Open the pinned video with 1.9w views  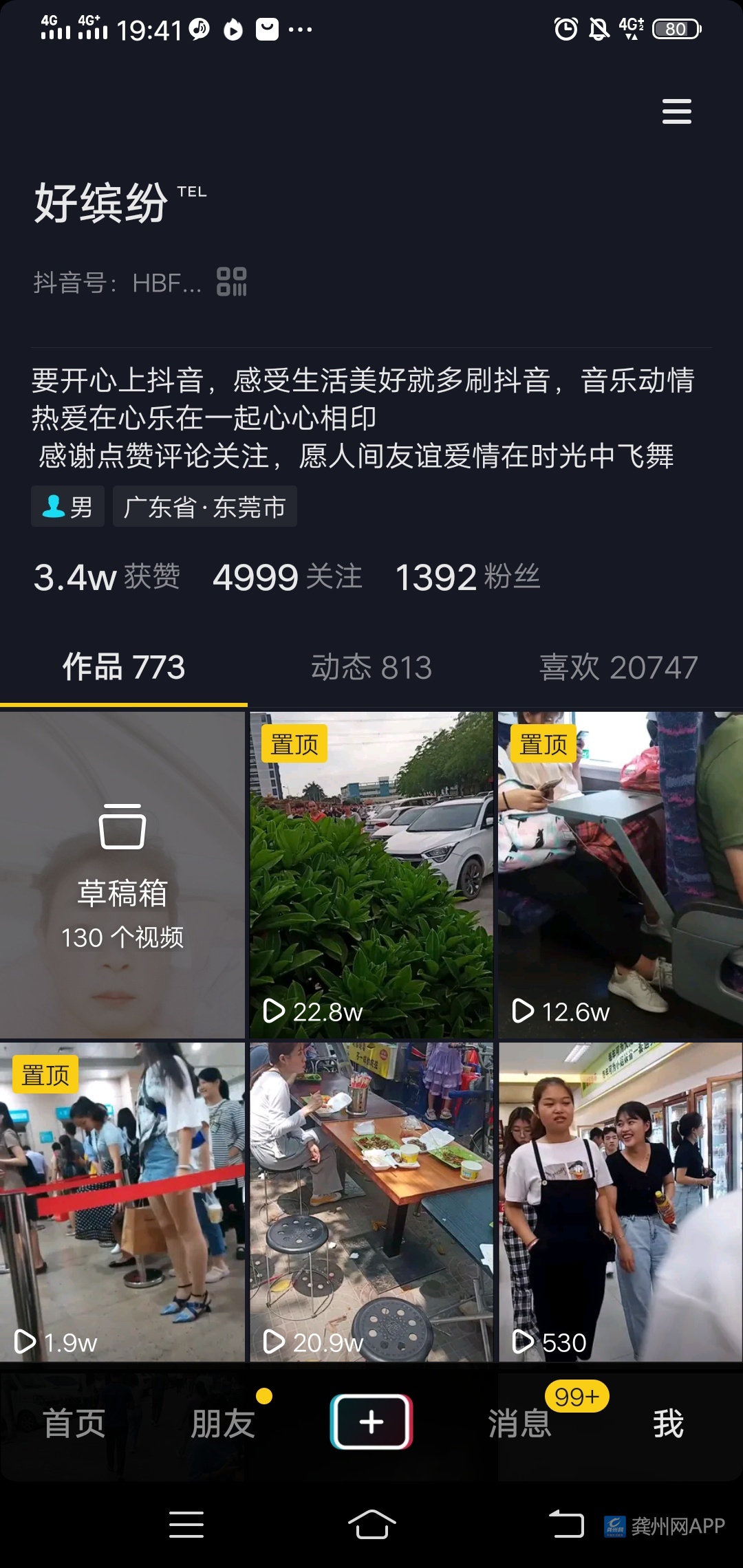point(122,1202)
